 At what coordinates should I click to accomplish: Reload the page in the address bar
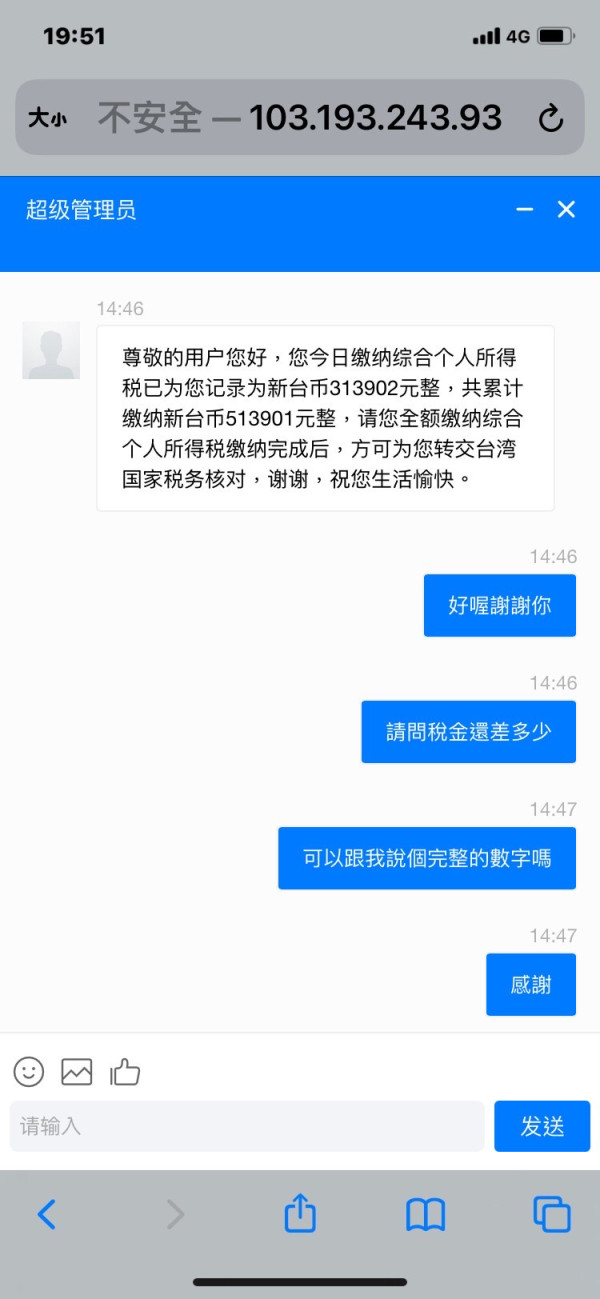[550, 119]
